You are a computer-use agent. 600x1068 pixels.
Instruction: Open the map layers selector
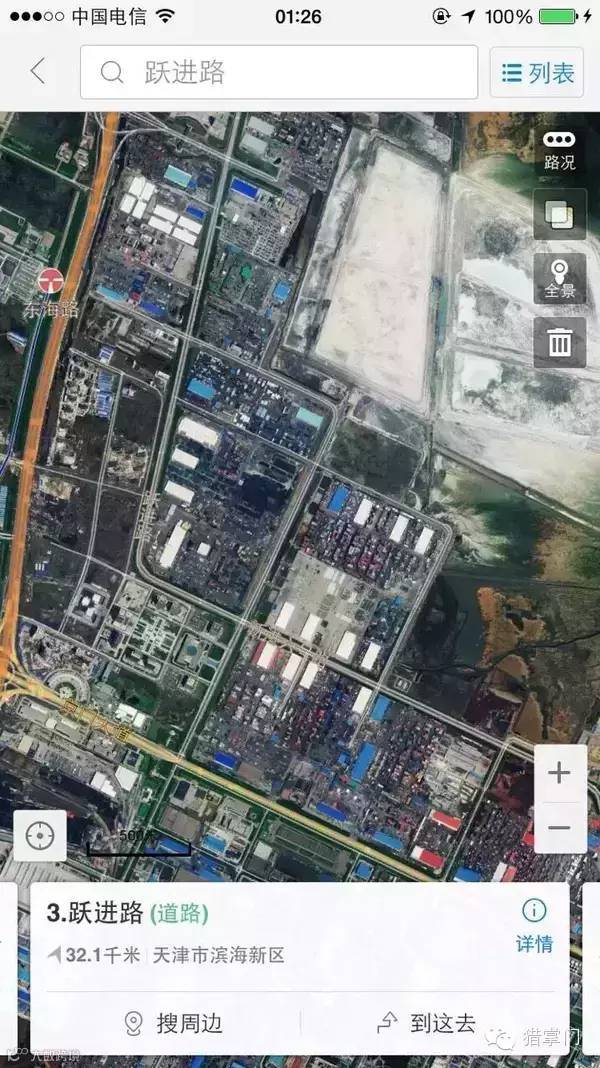(559, 214)
